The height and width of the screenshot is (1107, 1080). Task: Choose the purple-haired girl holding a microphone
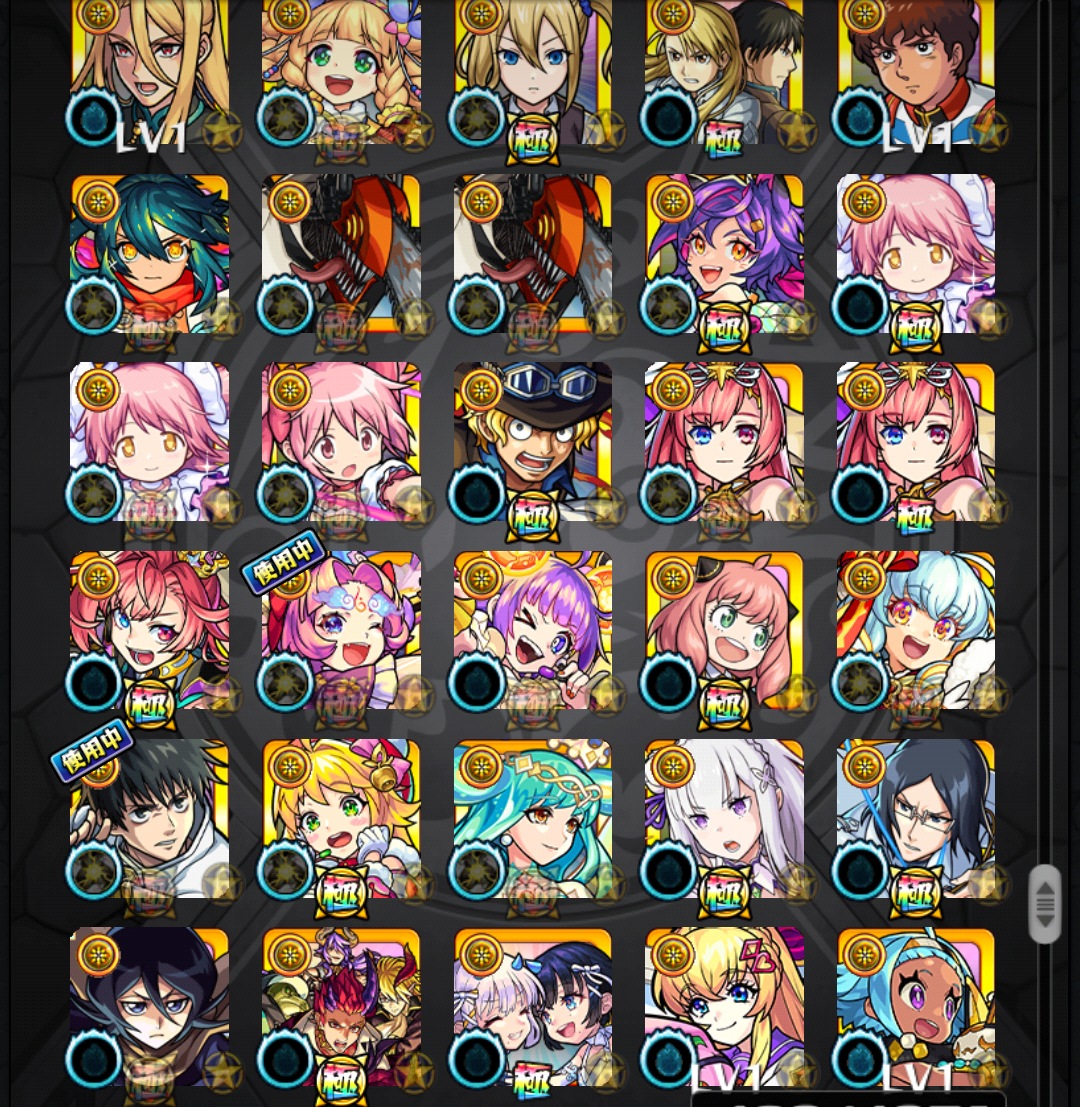tap(532, 630)
